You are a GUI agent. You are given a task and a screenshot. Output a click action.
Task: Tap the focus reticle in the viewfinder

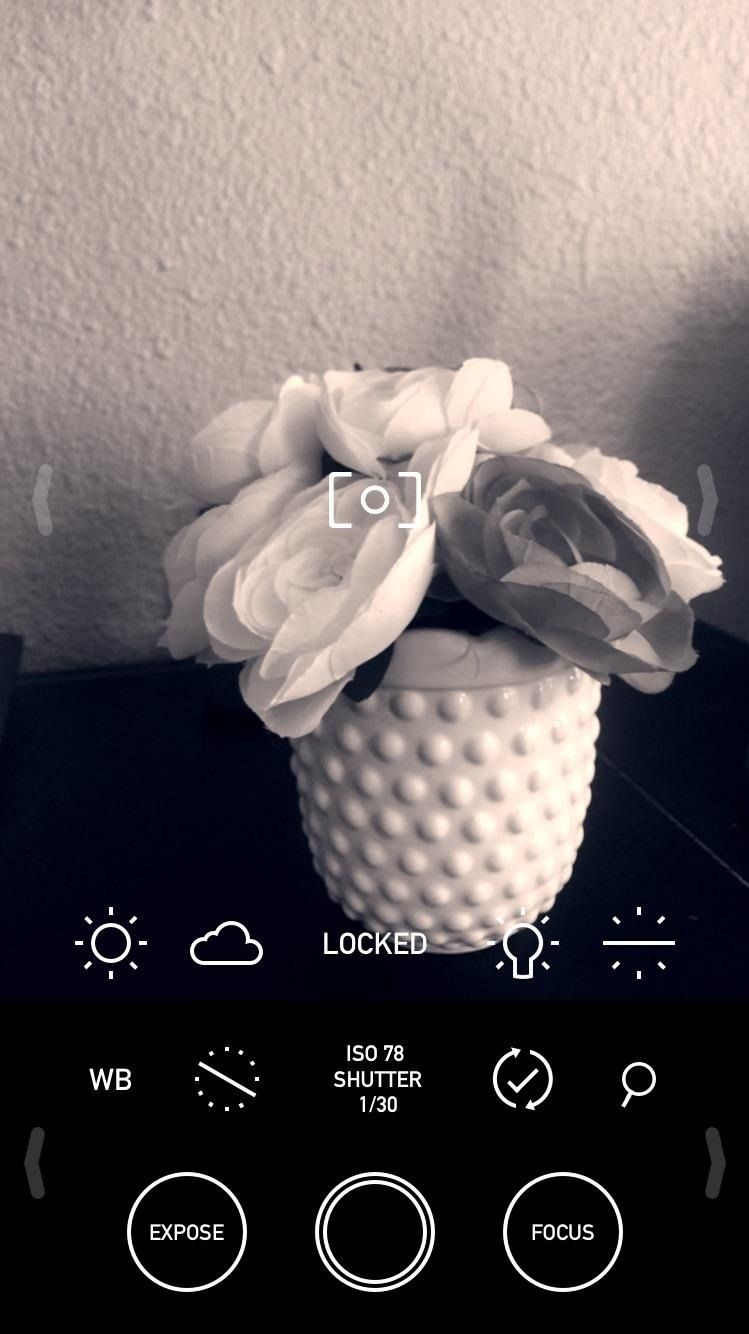375,499
